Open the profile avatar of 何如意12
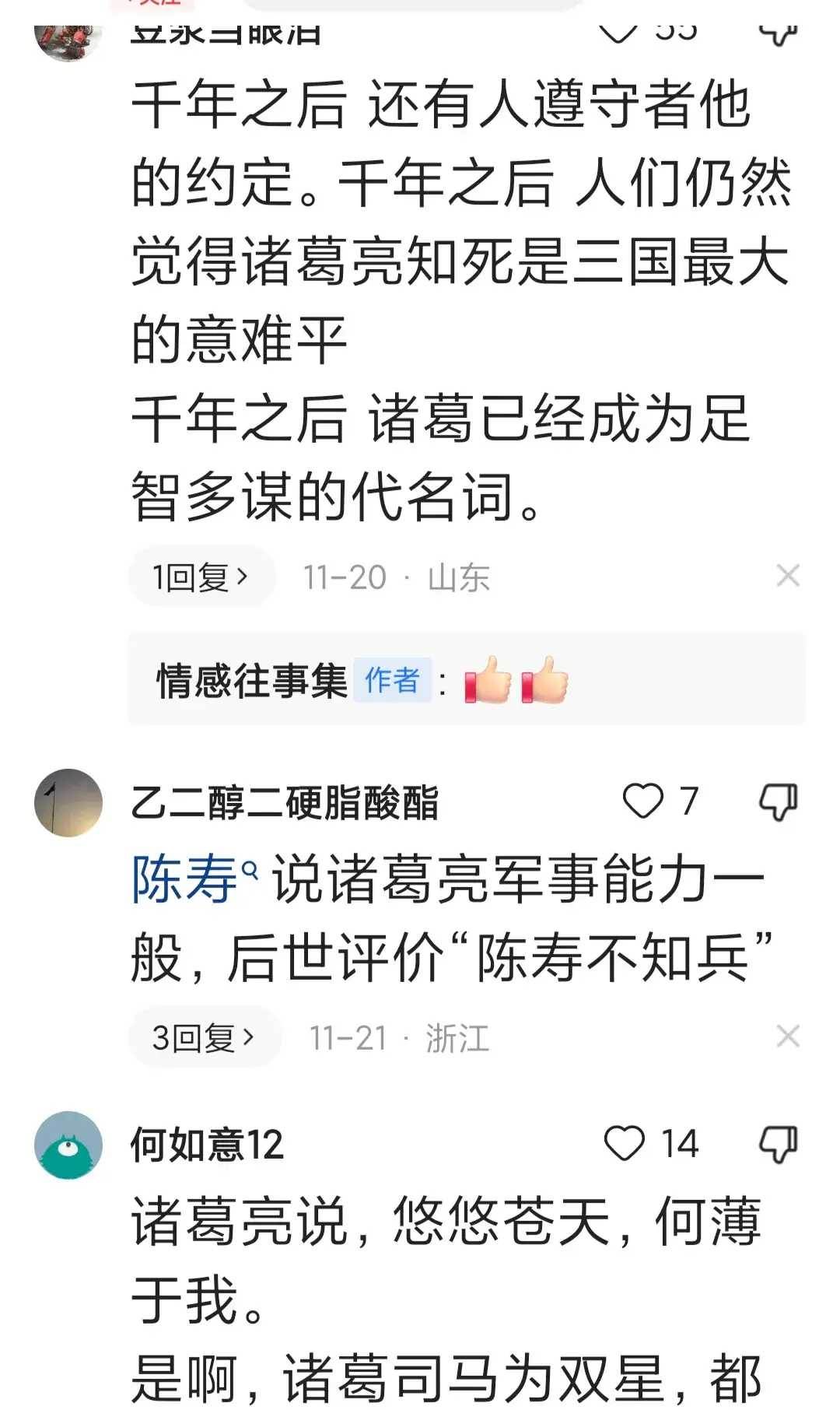Viewport: 840px width, 1410px height. pyautogui.click(x=68, y=1145)
